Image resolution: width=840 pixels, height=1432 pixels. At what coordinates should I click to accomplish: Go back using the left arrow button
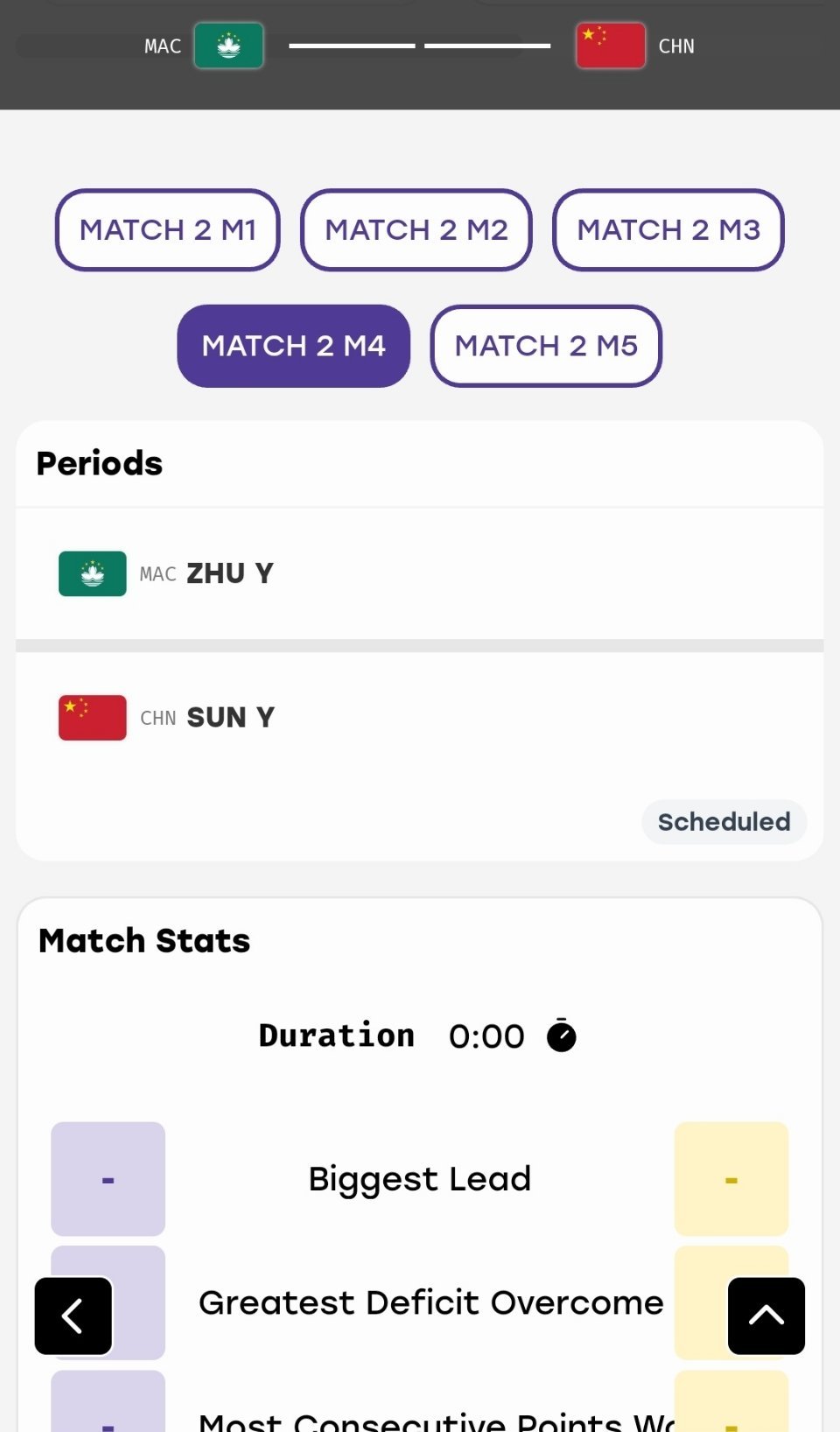[73, 1316]
